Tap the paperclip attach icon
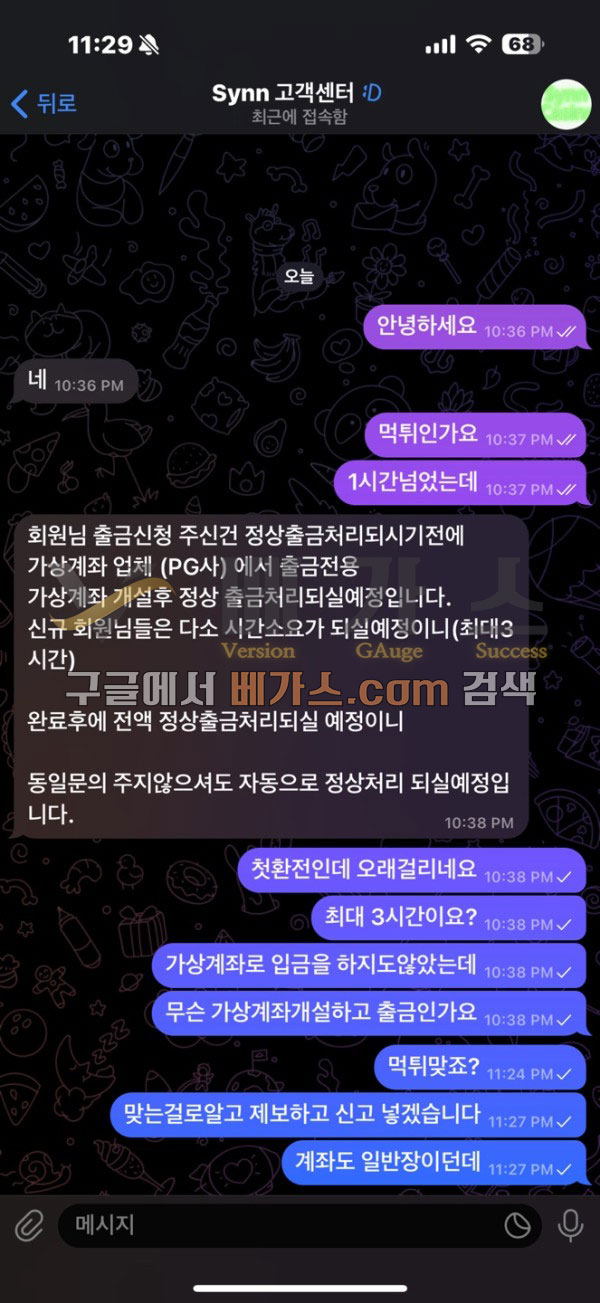 [28, 1225]
